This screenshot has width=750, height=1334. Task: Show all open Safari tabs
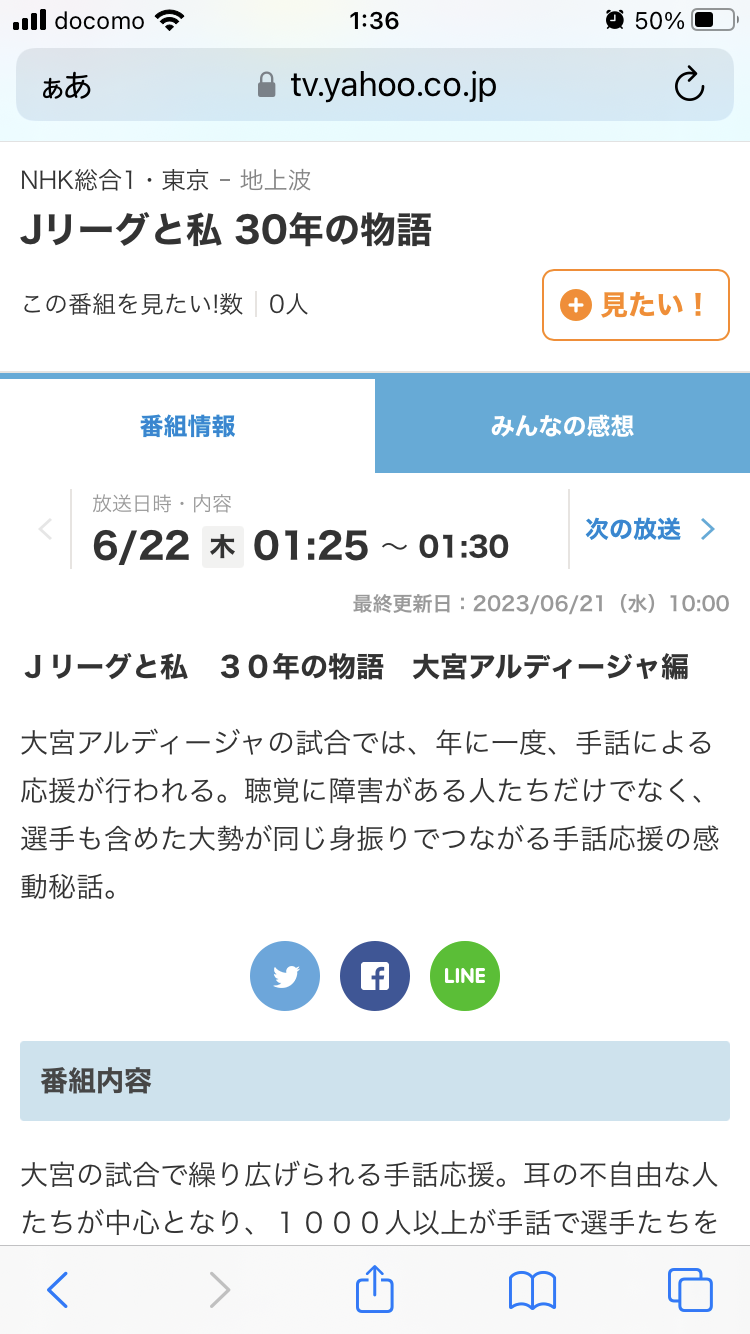(690, 1290)
